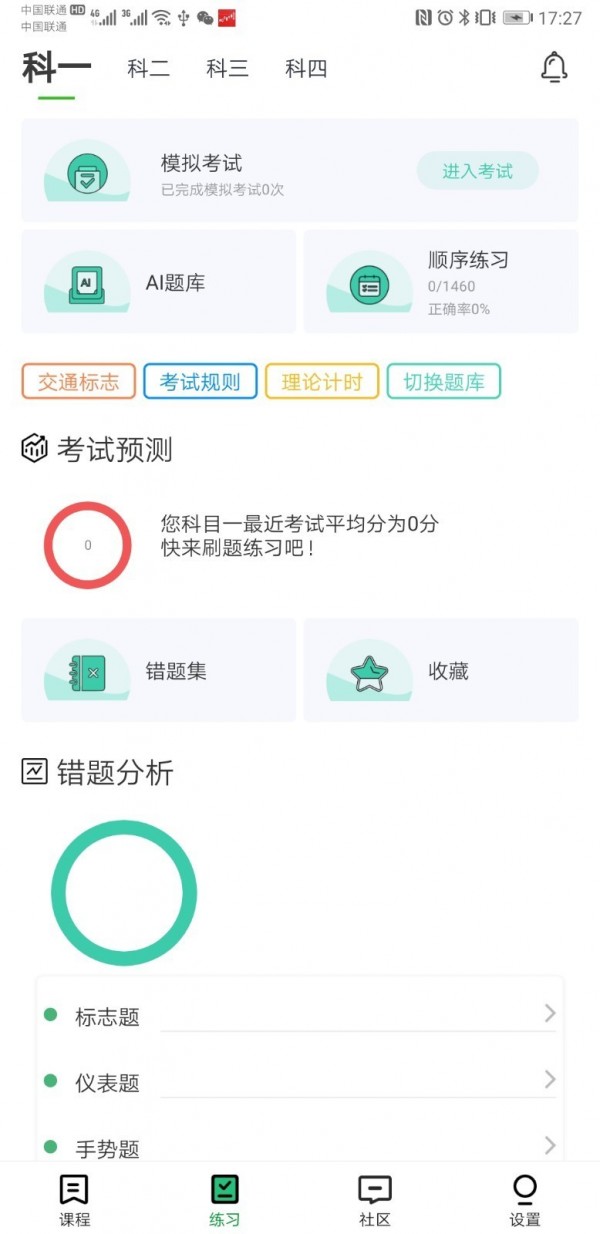The height and width of the screenshot is (1234, 600).
Task: Open the AI题库 card
Action: 159,283
